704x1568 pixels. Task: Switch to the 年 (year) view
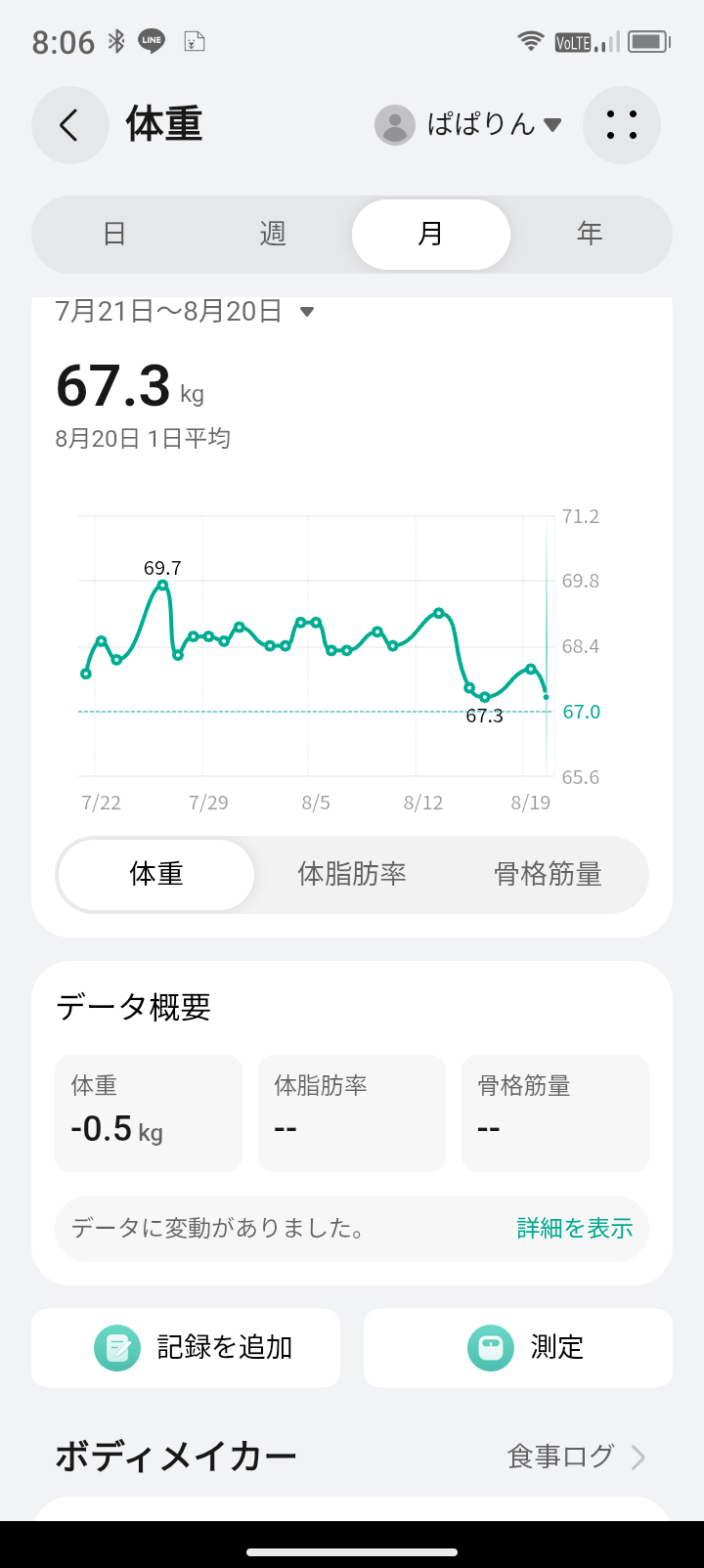590,235
